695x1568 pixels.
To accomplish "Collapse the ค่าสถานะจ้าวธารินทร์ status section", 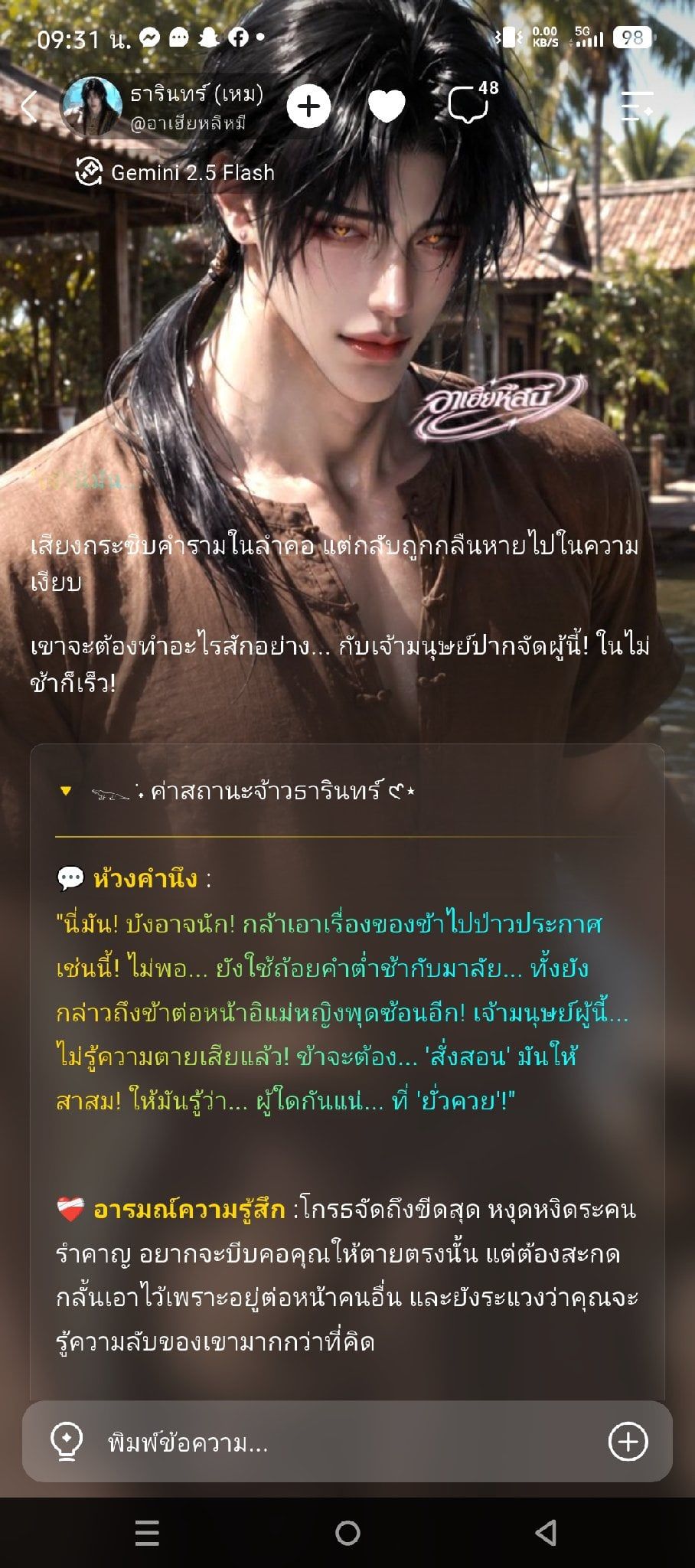I will (x=66, y=791).
